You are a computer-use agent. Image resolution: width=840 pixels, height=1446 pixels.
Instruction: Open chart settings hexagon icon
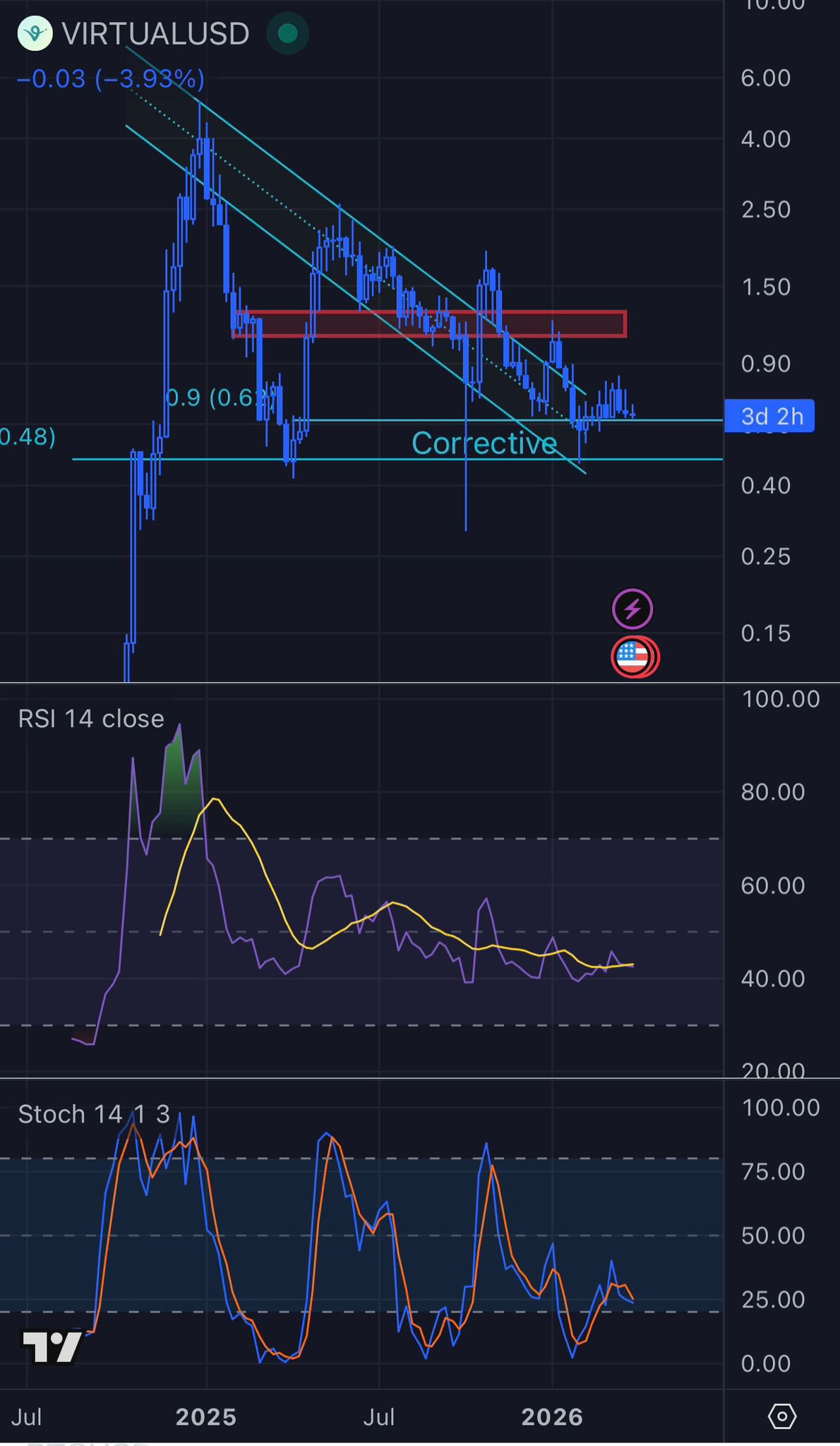click(781, 1416)
